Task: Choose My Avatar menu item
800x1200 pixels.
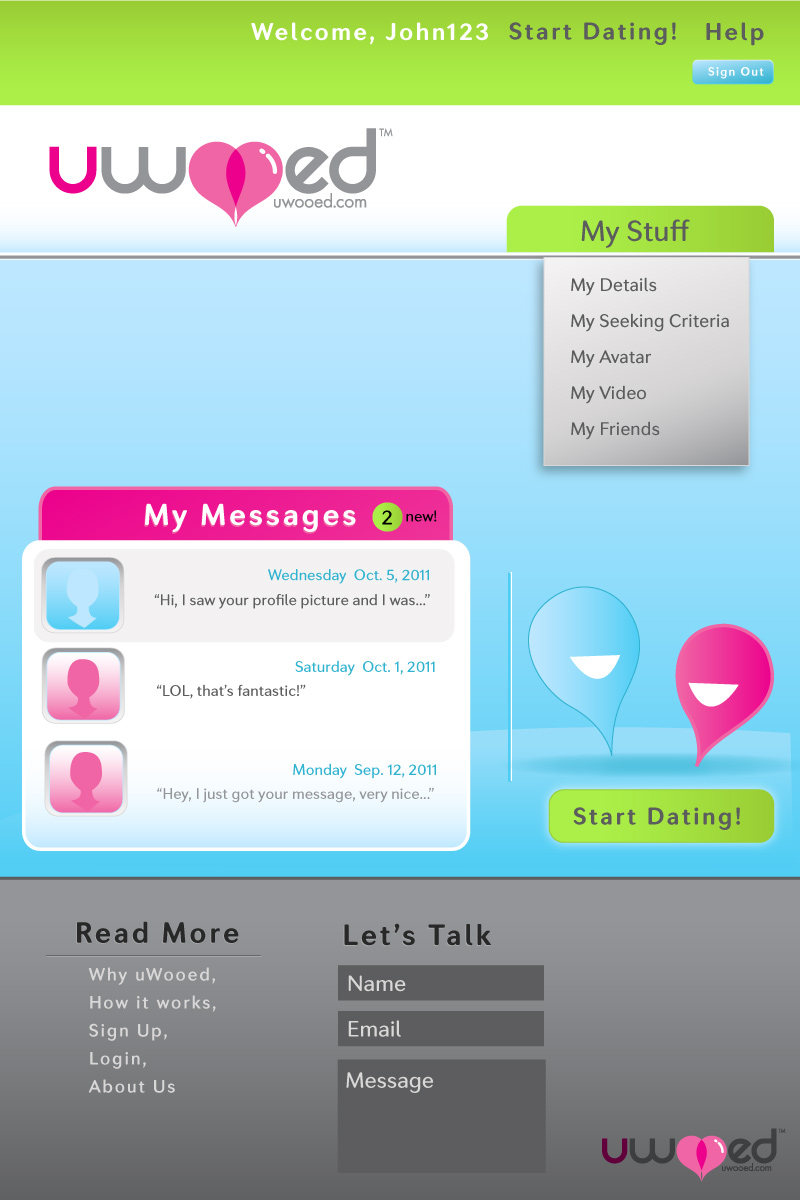Action: (610, 357)
